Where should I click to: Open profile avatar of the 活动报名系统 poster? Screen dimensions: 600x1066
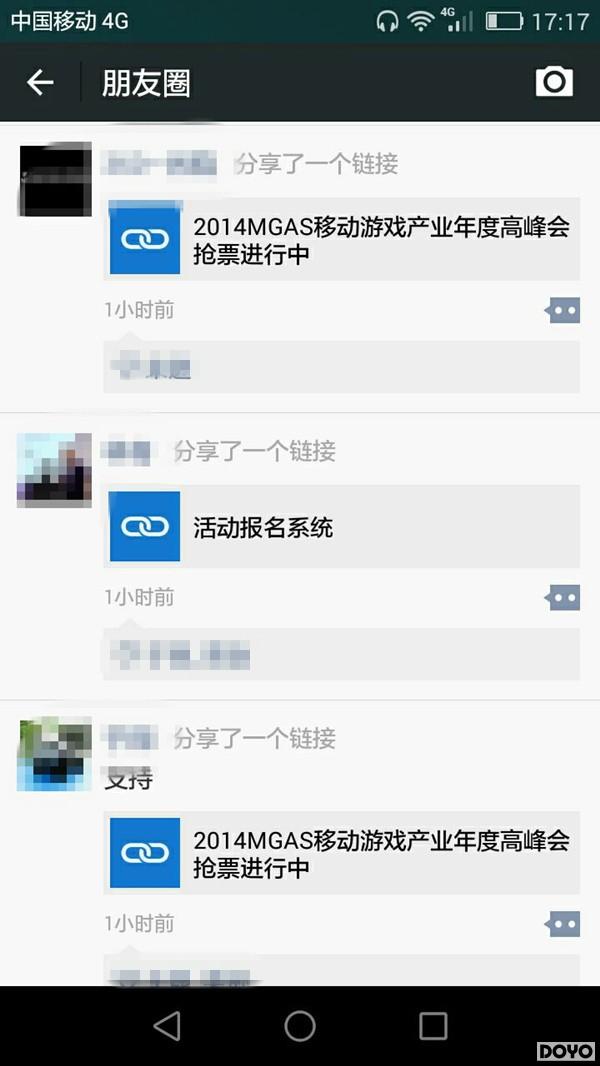pos(55,470)
